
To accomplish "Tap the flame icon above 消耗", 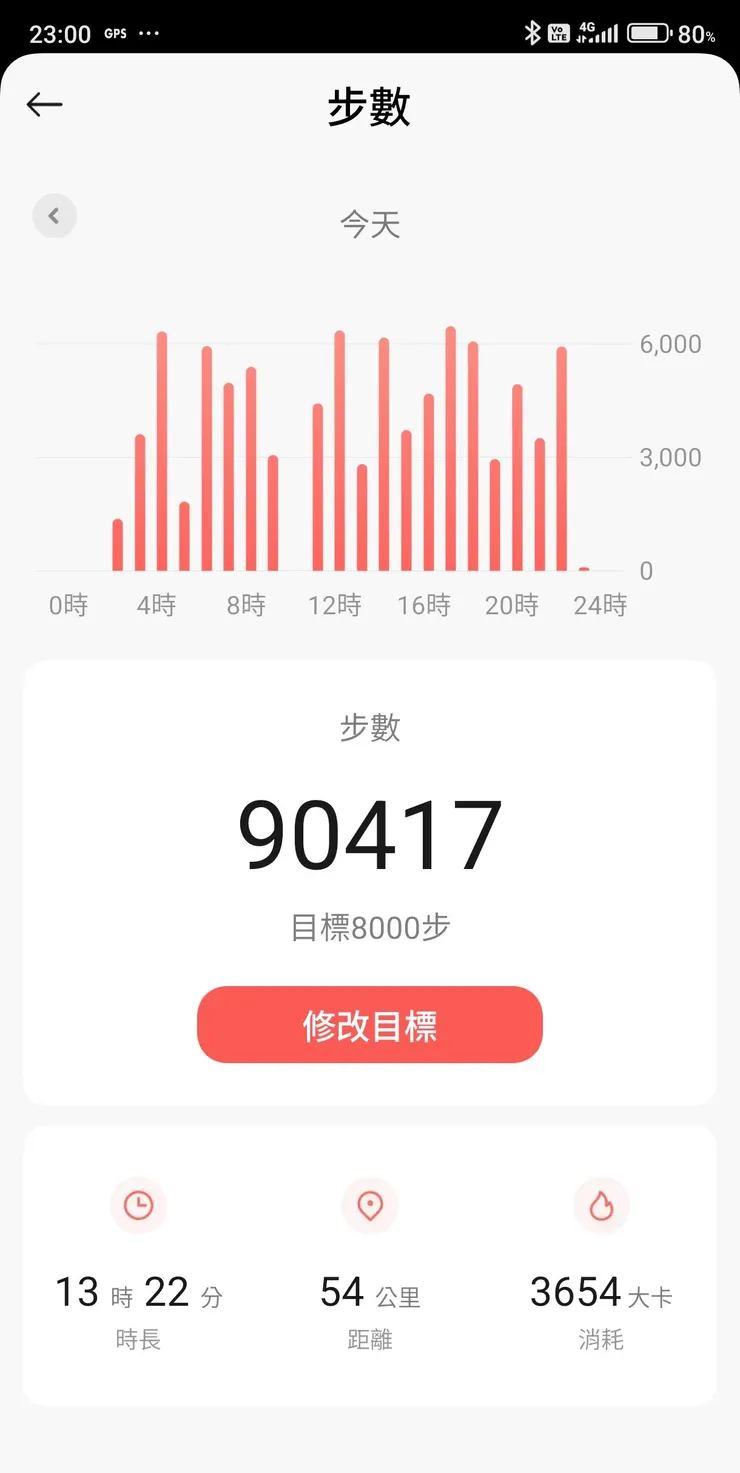I will point(601,1206).
